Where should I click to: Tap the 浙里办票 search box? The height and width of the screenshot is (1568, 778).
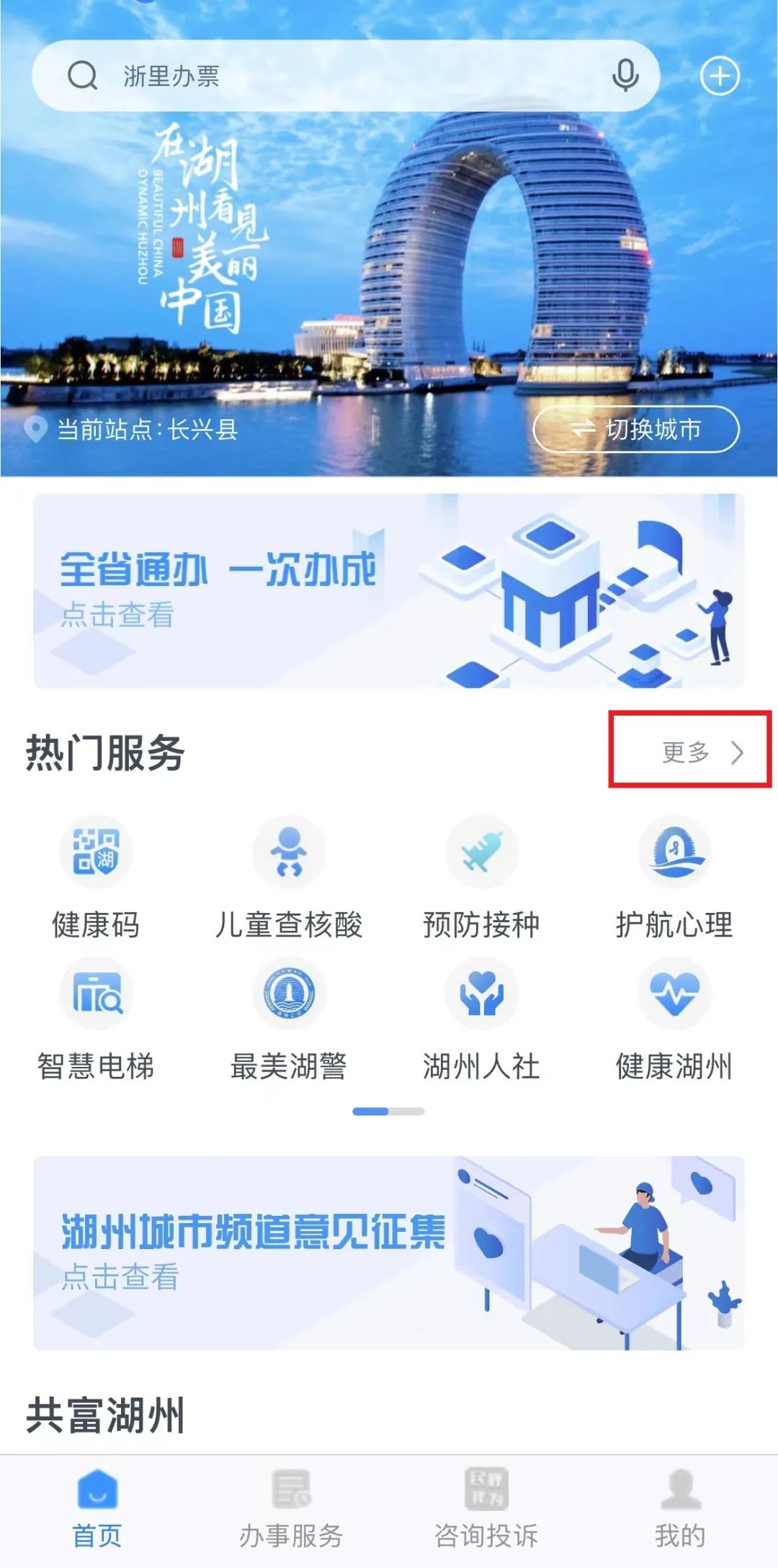[346, 76]
